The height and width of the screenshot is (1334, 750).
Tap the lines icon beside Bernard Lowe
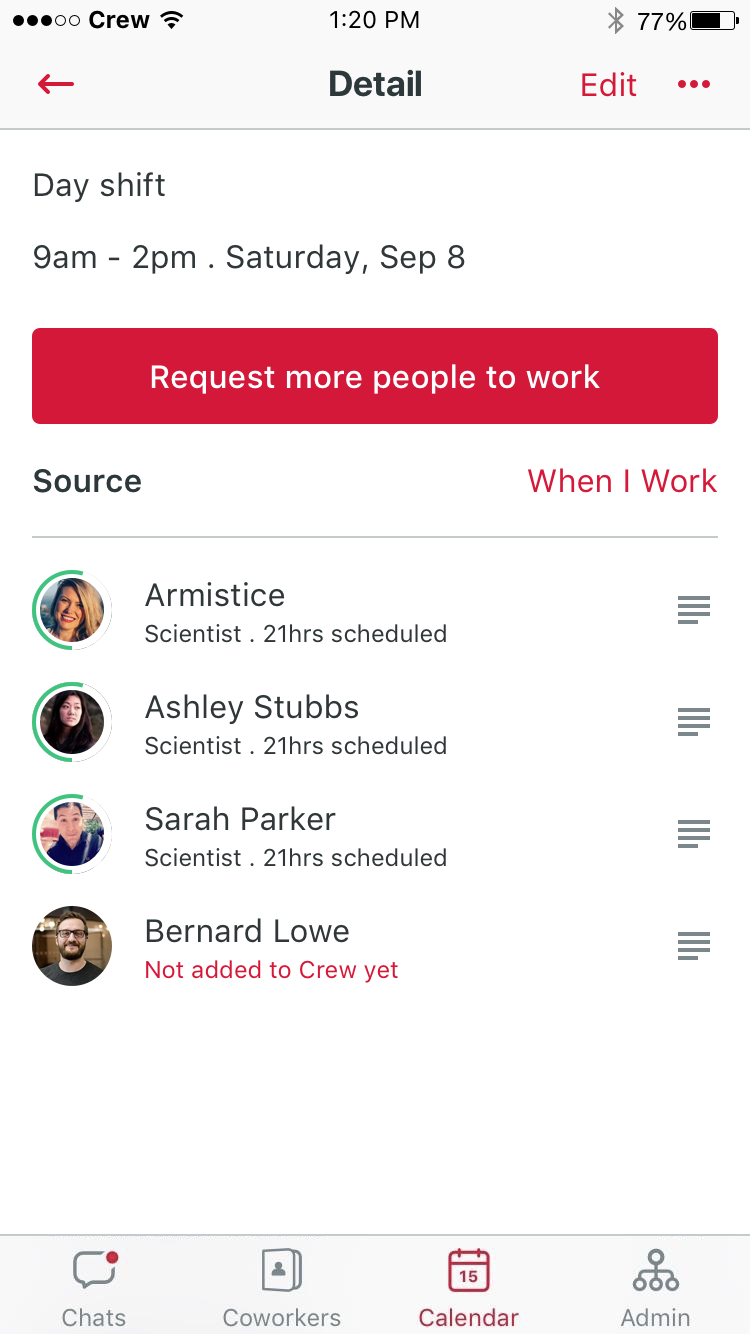[694, 946]
